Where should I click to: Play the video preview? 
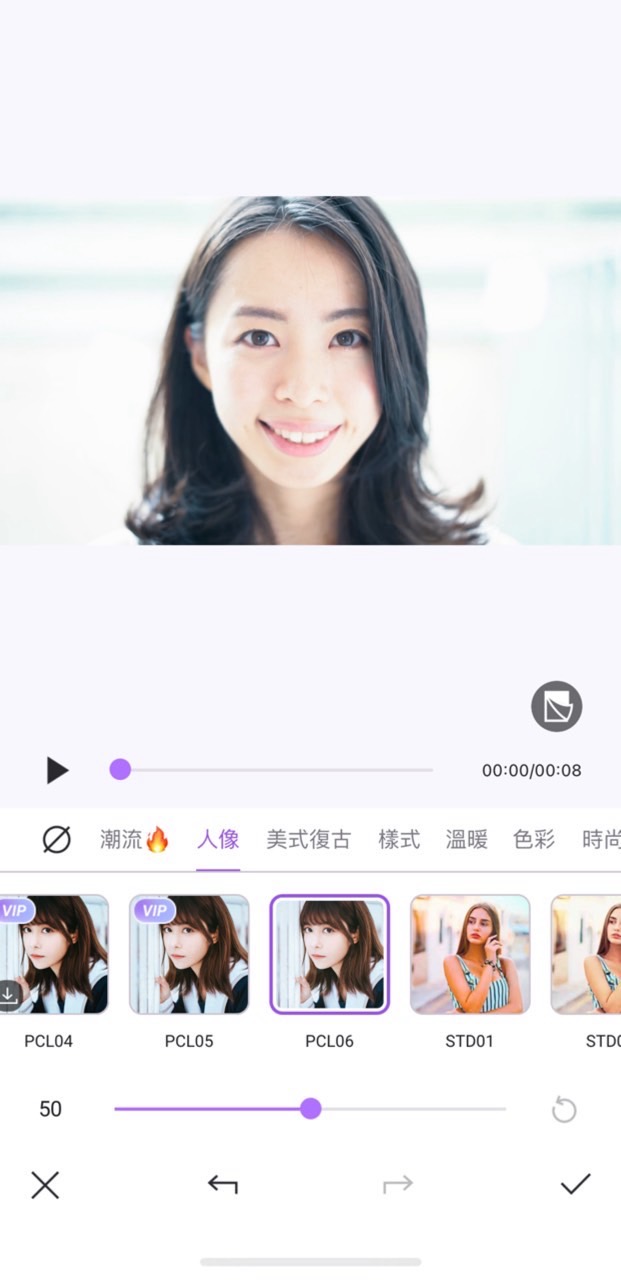[57, 770]
